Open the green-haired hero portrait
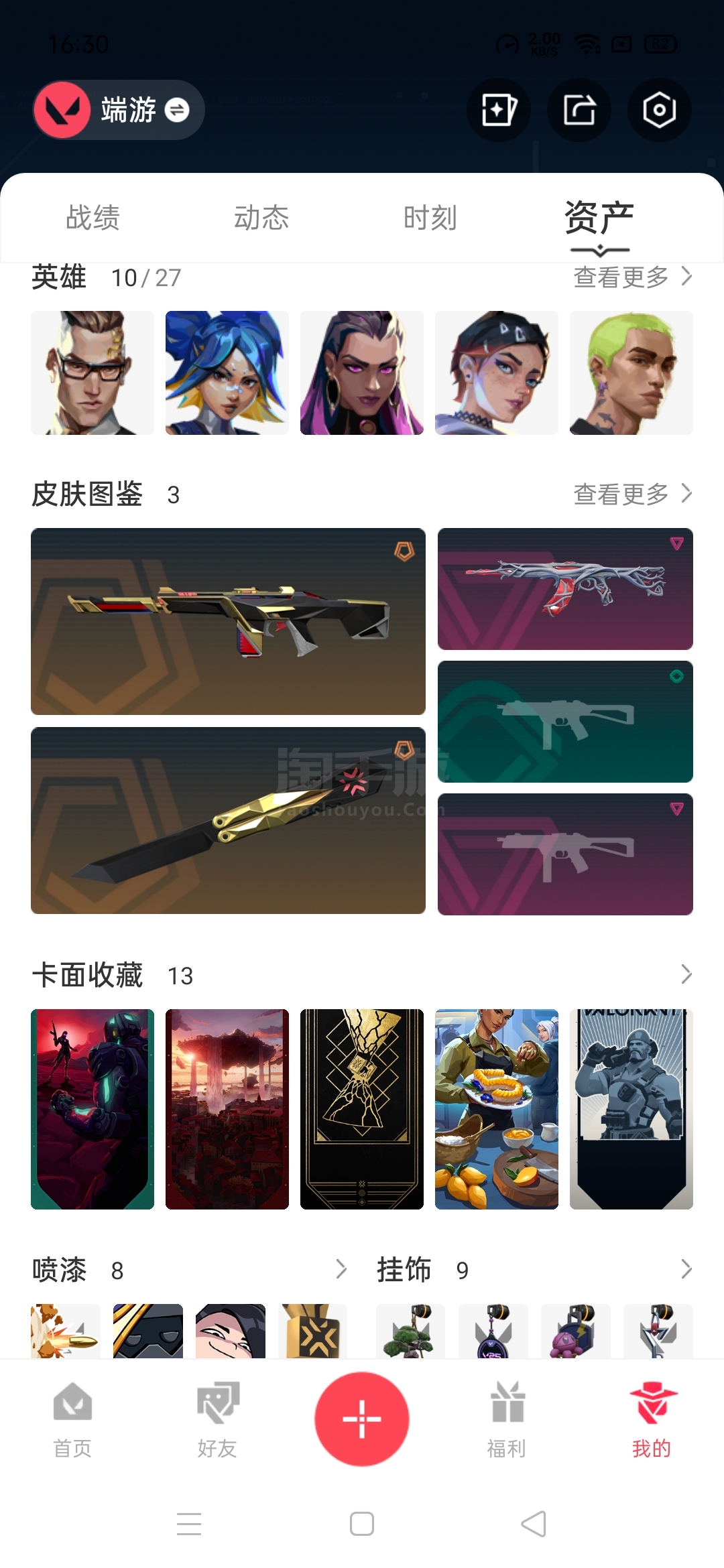This screenshot has width=724, height=1568. [x=631, y=373]
